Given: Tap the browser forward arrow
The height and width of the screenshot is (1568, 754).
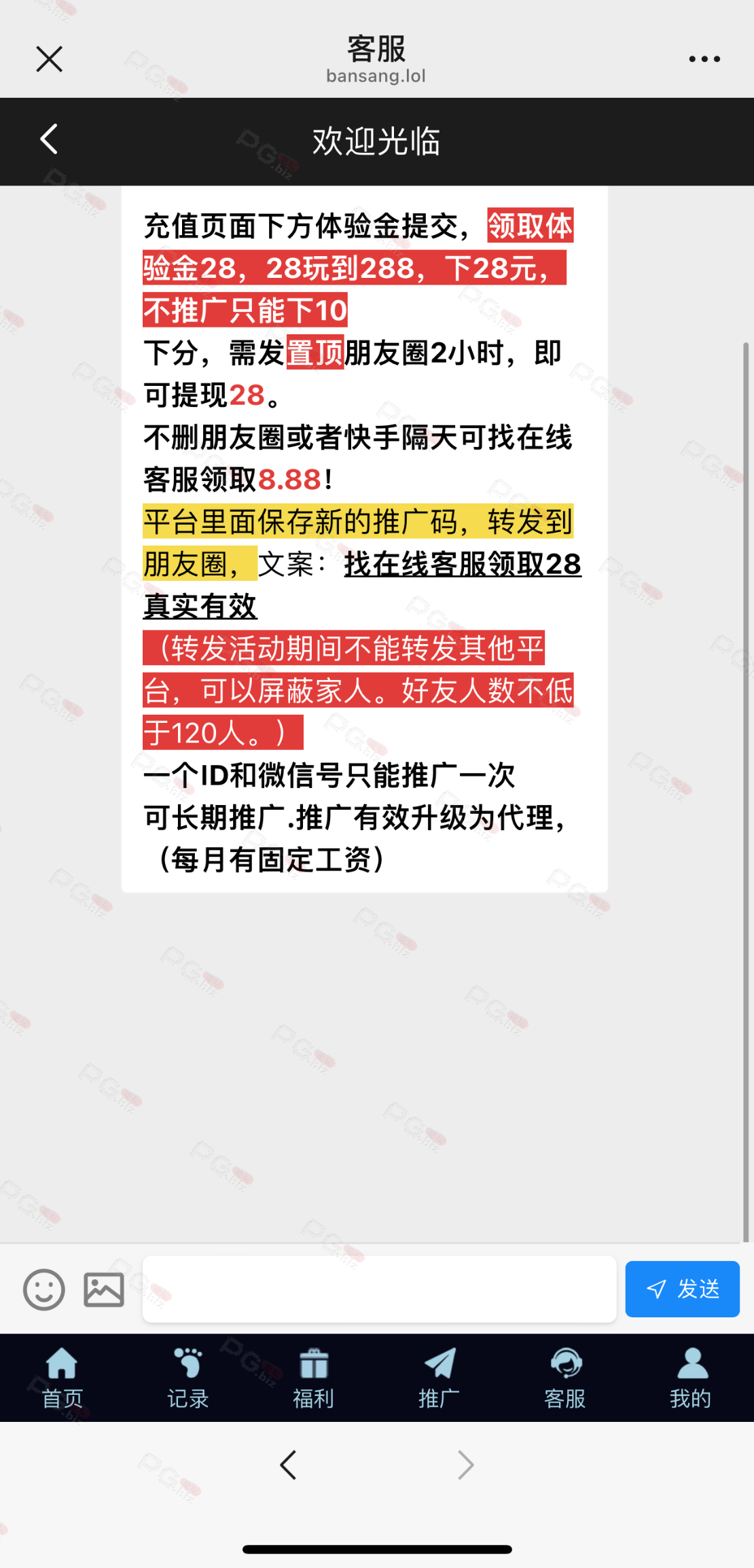Looking at the screenshot, I should click(x=465, y=1465).
